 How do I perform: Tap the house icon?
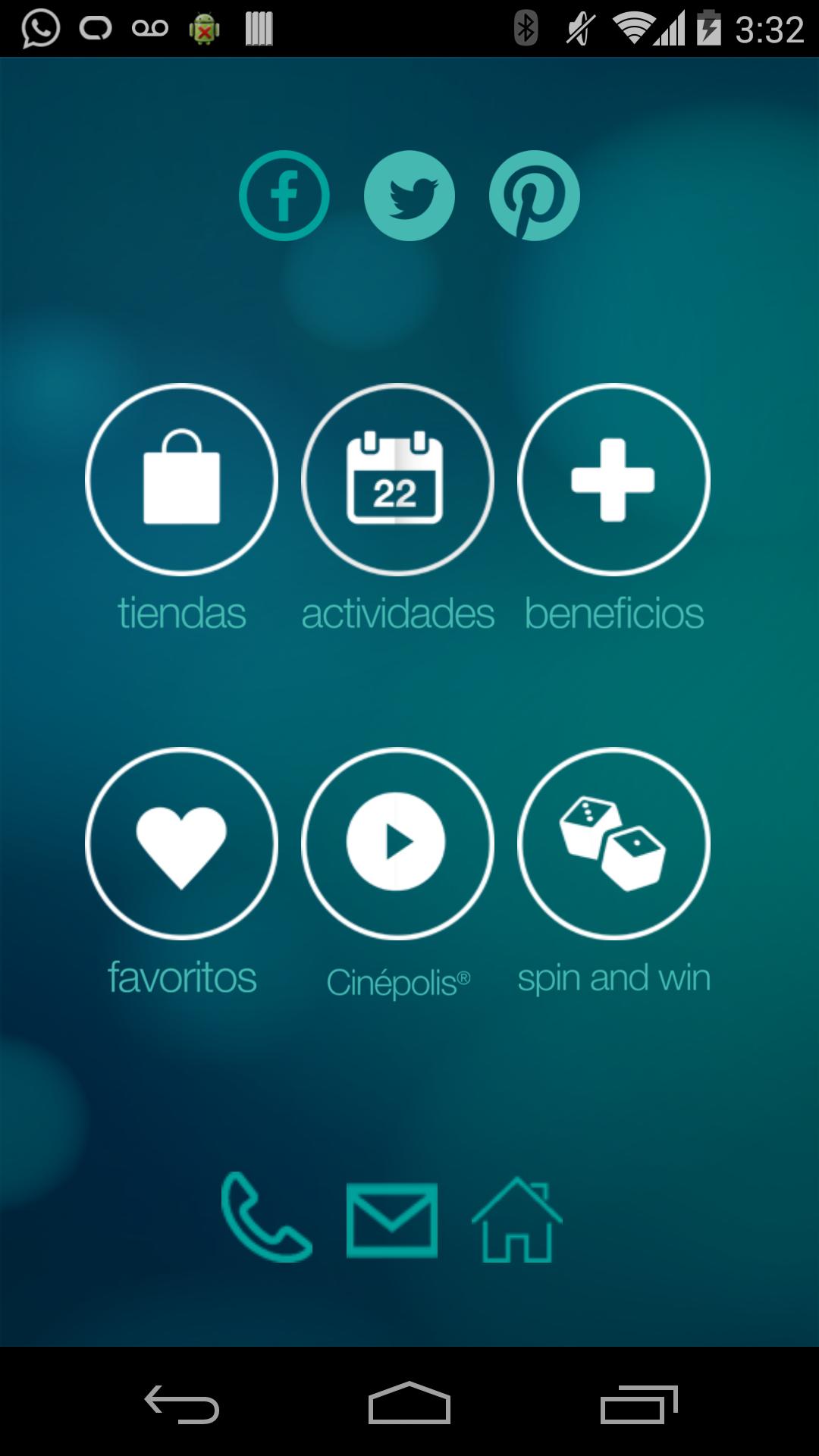pos(517,1219)
